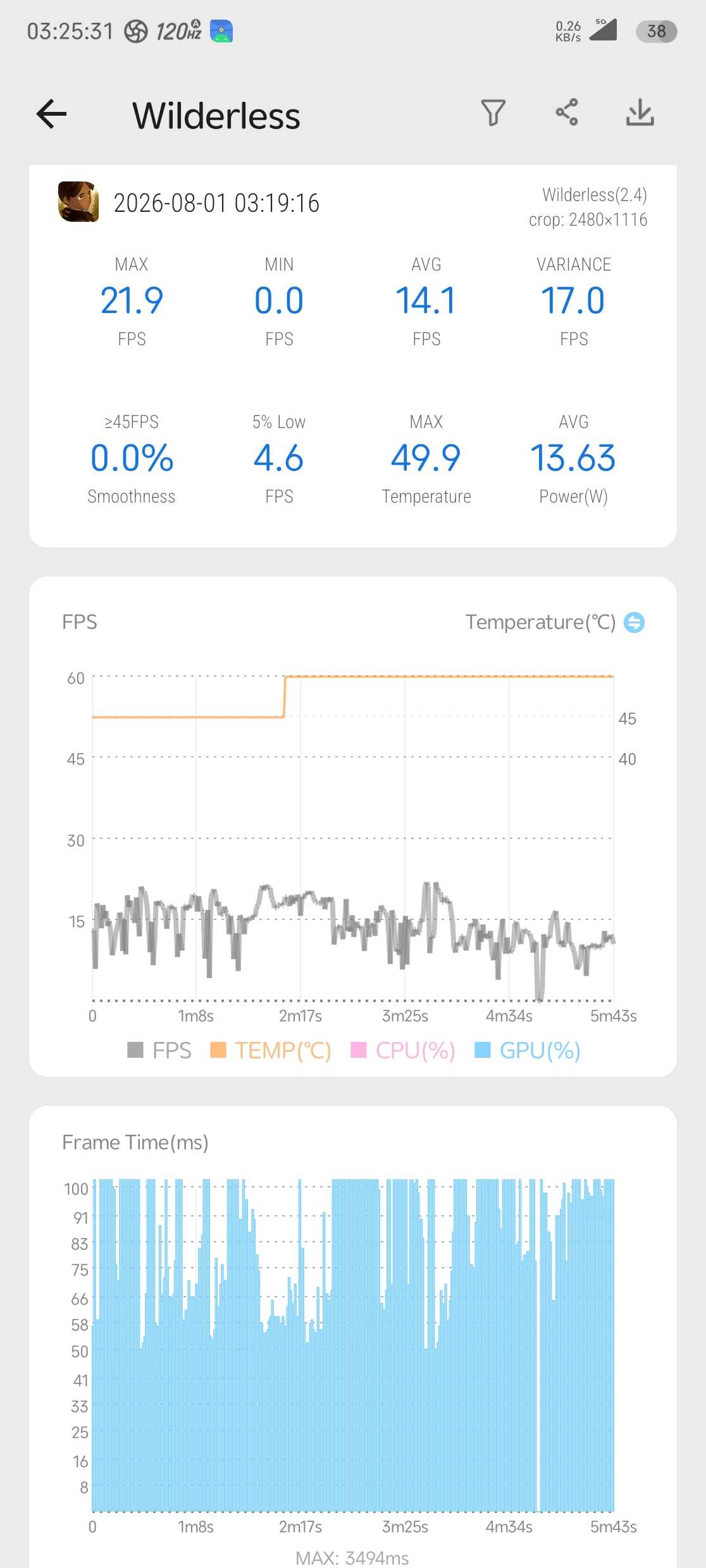Open the filter funnel icon
The width and height of the screenshot is (706, 1568).
click(x=493, y=113)
